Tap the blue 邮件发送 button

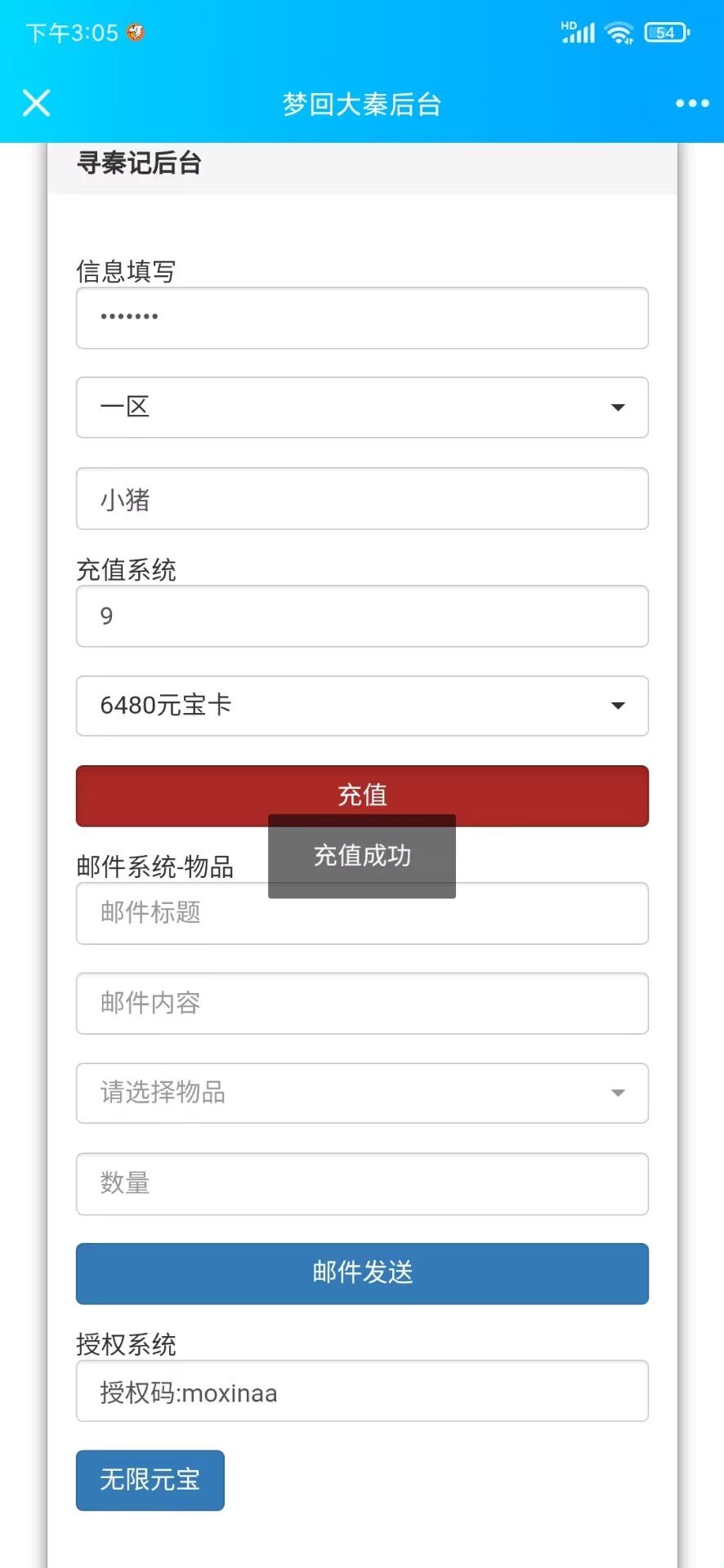(x=362, y=1273)
